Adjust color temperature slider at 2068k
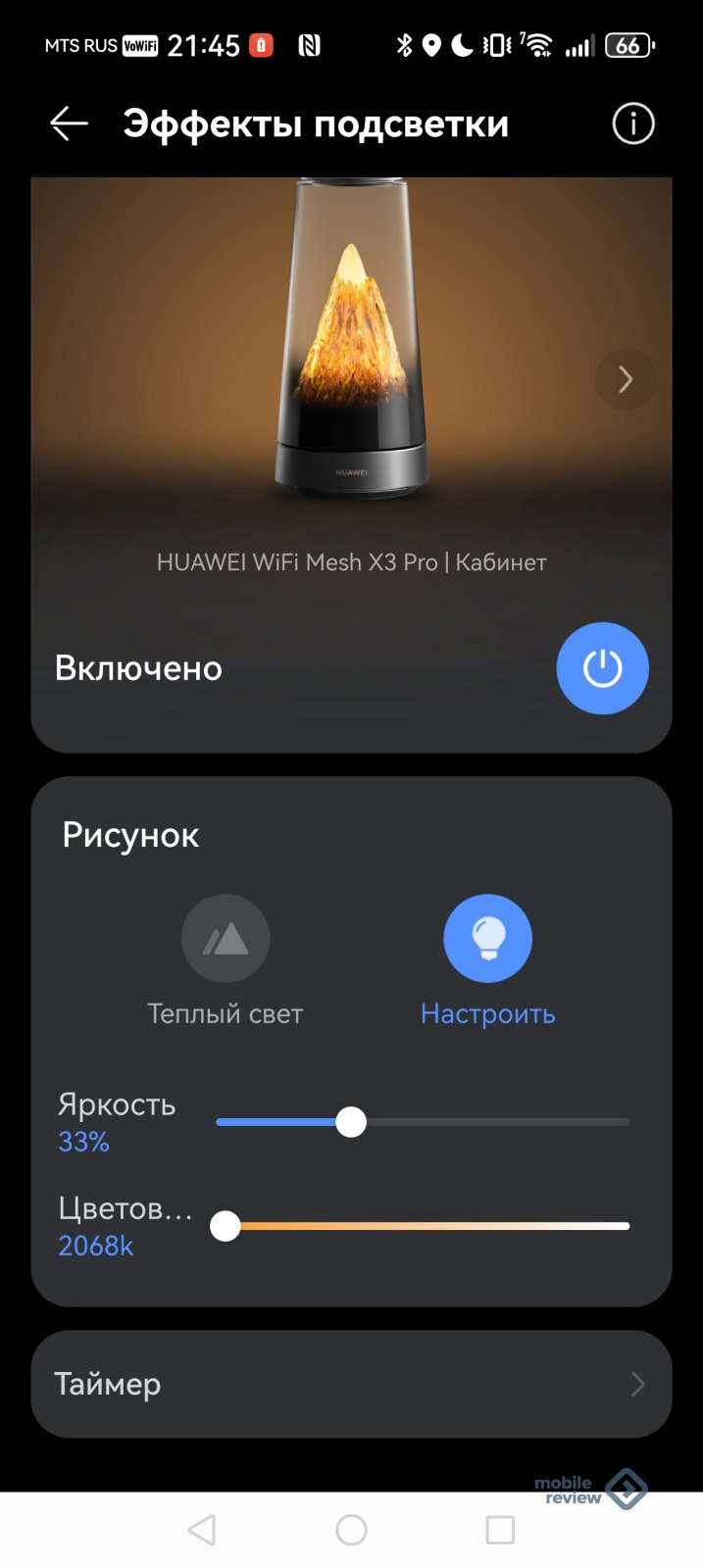Image resolution: width=703 pixels, height=1568 pixels. click(226, 1226)
